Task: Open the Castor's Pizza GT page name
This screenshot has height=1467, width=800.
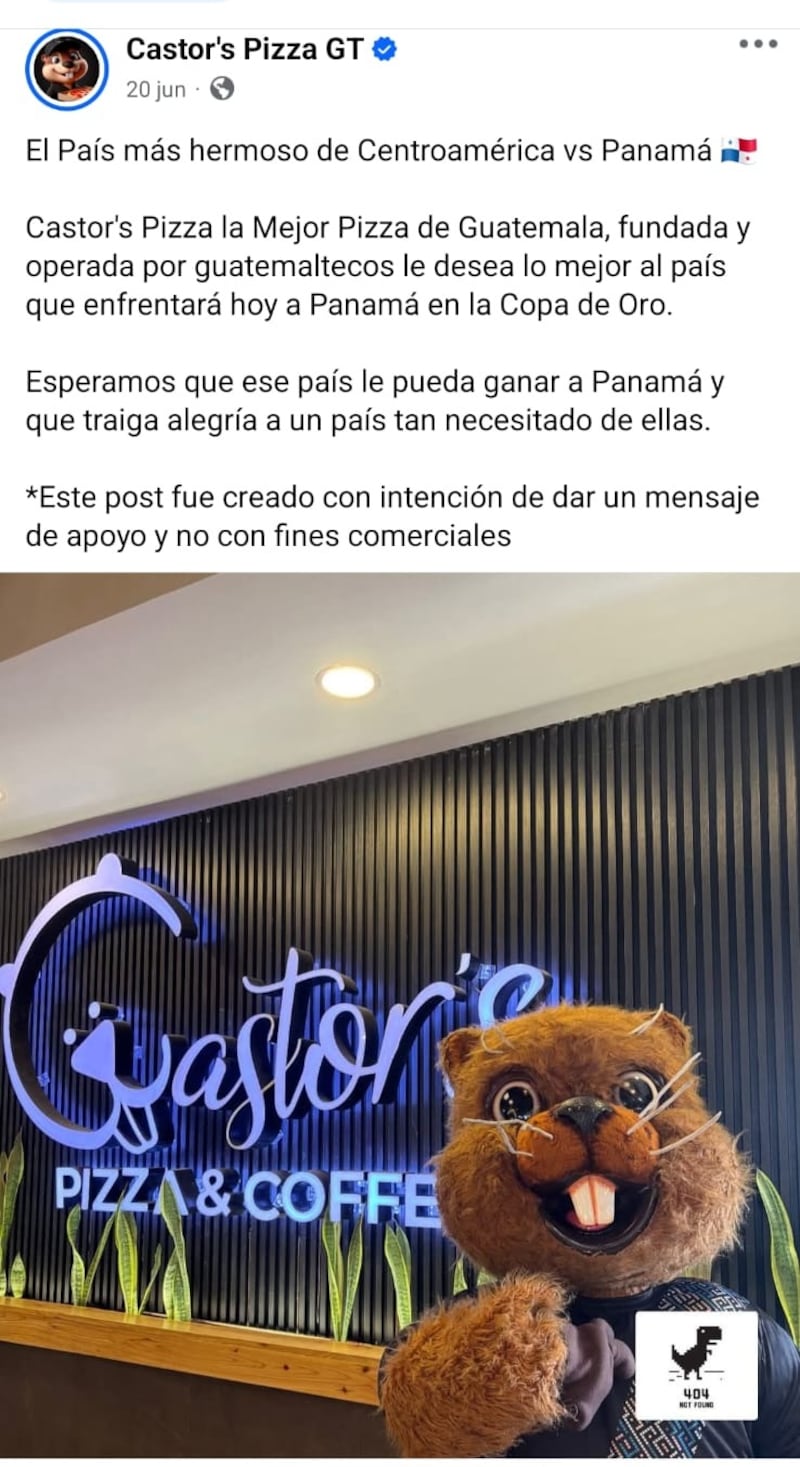Action: [244, 48]
